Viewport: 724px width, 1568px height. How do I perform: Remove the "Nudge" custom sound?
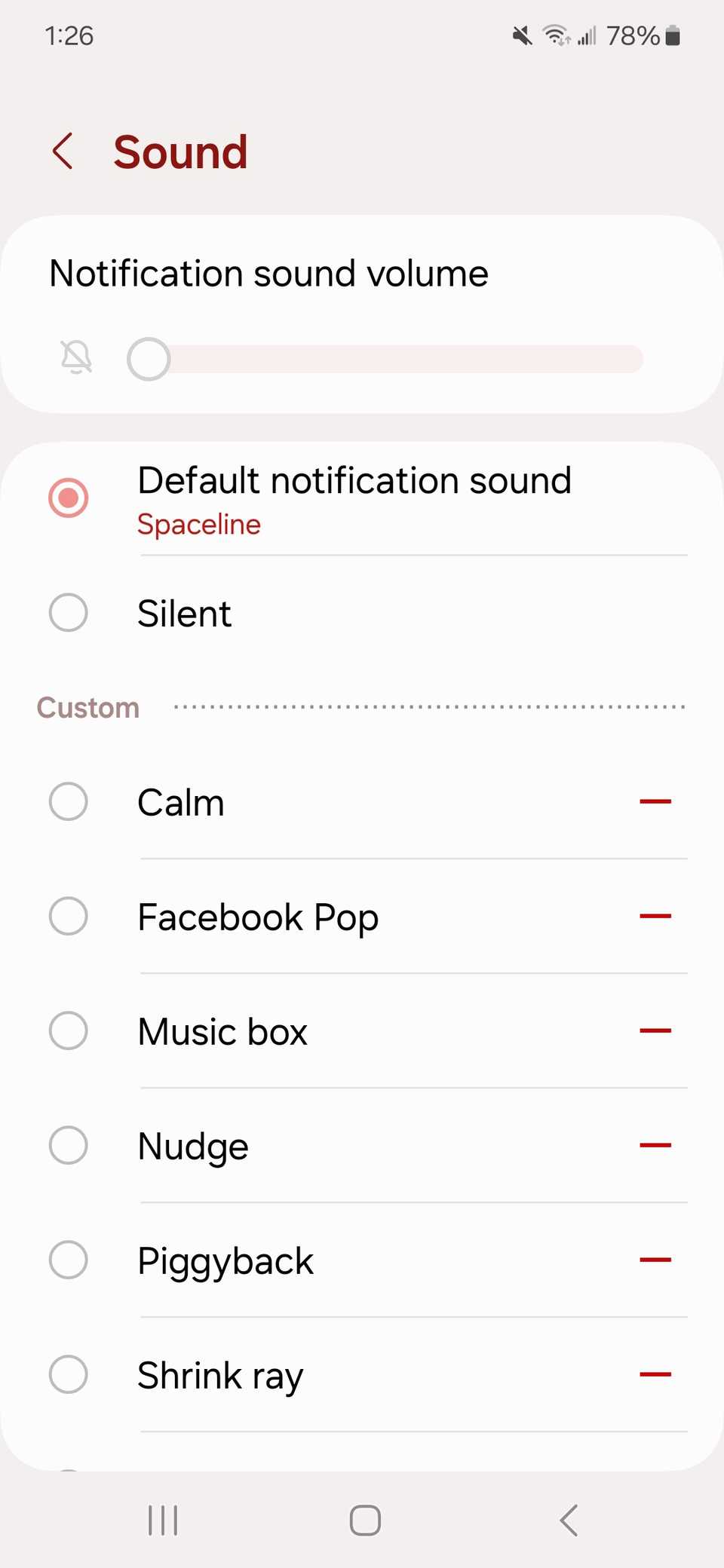656,1145
